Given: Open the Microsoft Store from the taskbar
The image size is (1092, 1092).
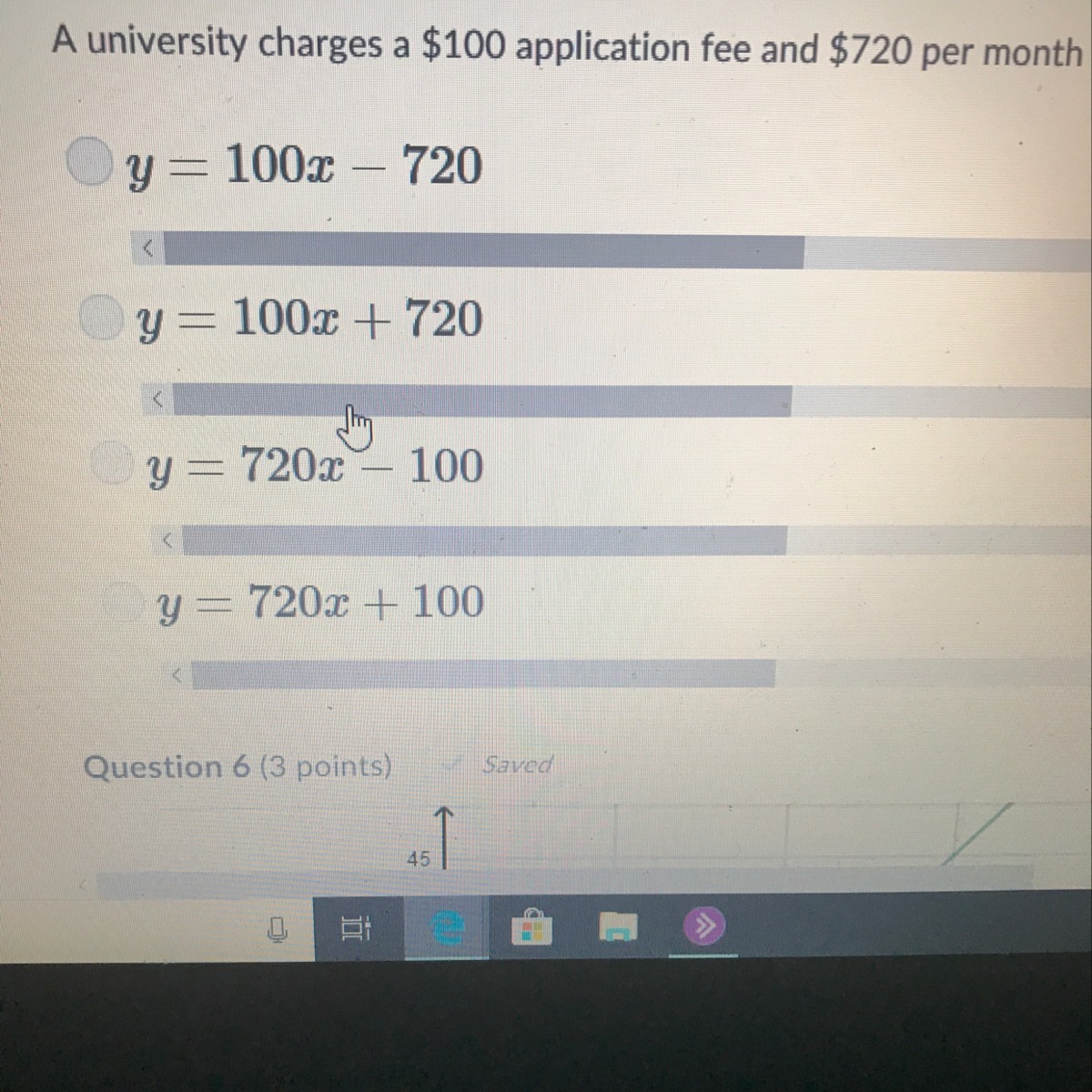Looking at the screenshot, I should click(x=531, y=928).
